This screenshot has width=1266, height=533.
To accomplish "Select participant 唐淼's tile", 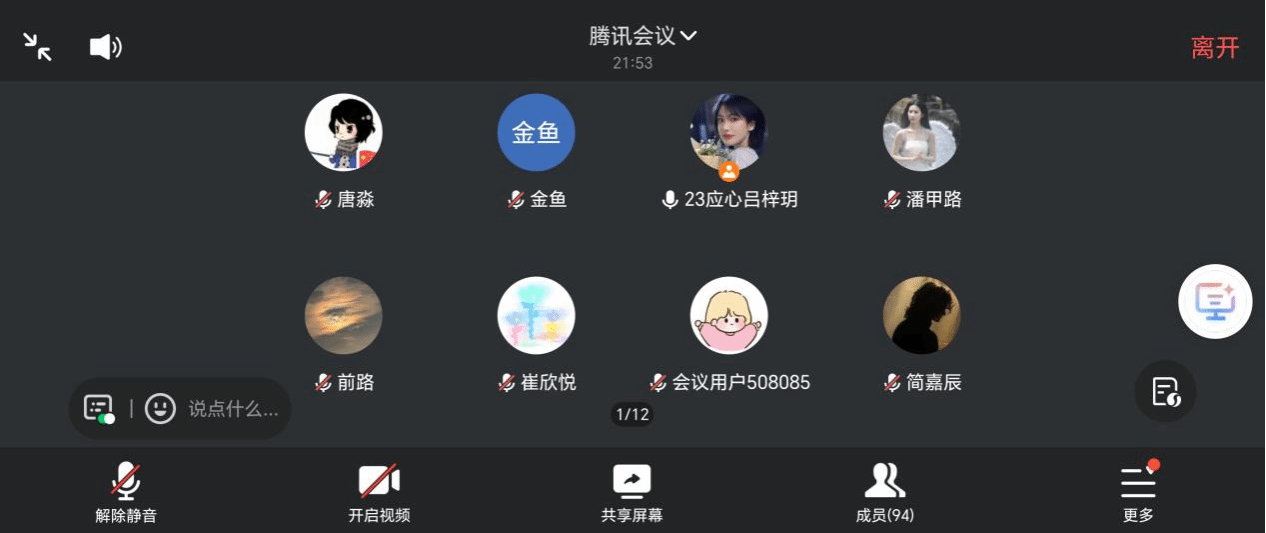I will 343,133.
